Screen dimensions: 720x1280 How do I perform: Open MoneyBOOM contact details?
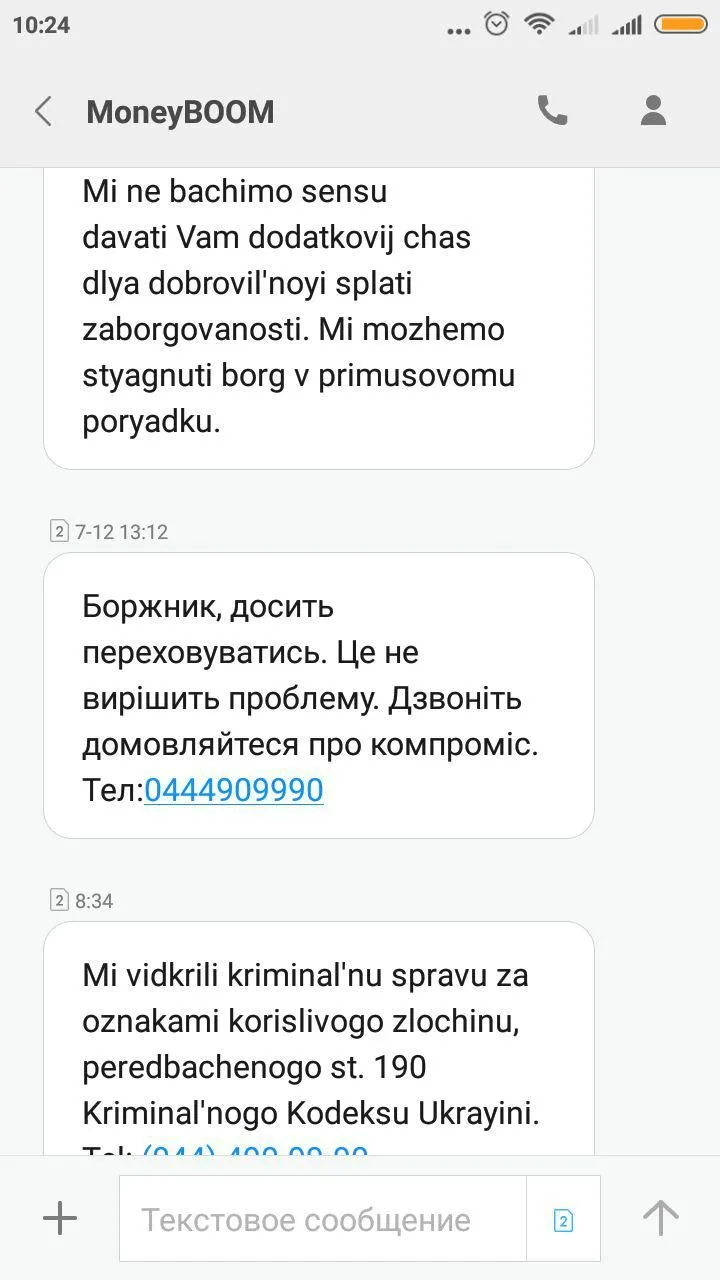click(653, 111)
